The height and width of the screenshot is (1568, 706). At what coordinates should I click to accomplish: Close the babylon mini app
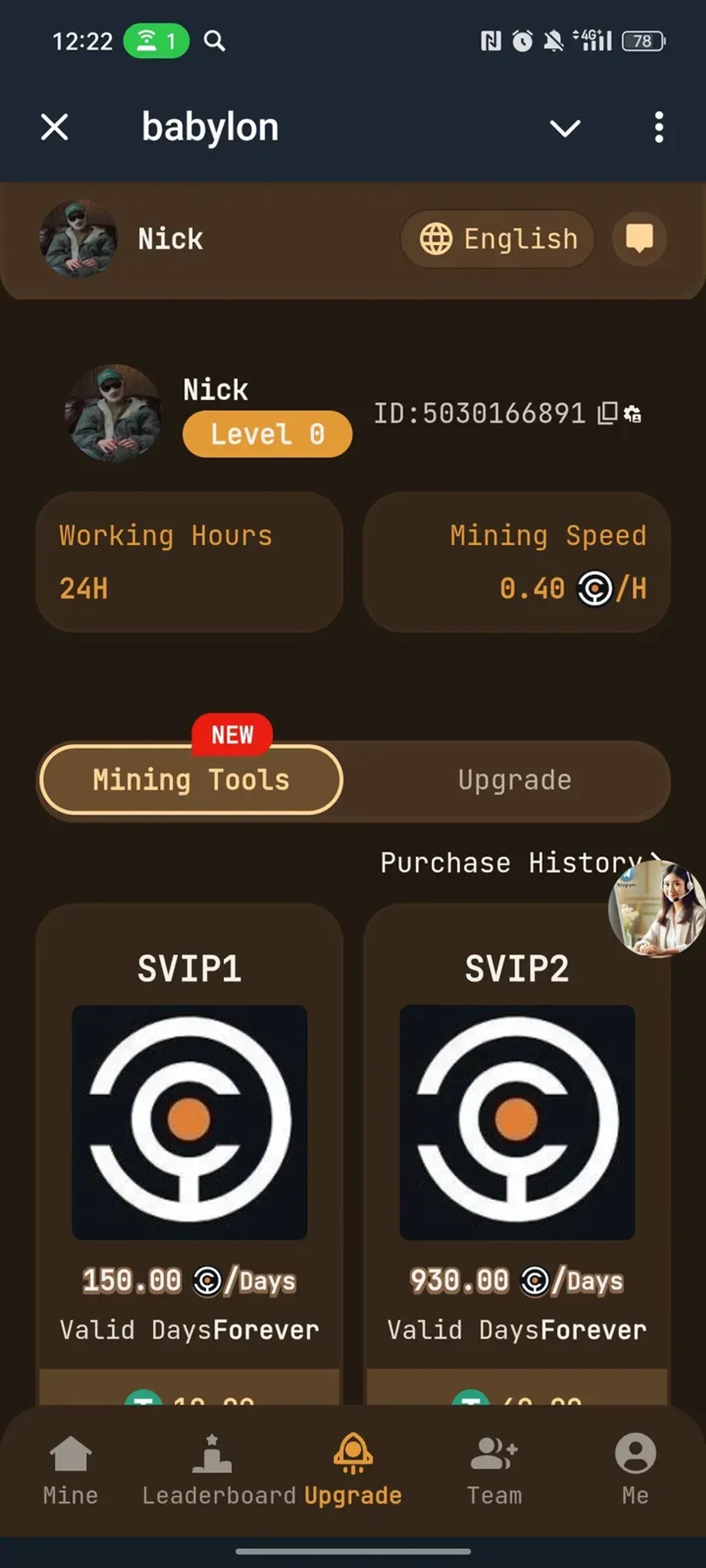[55, 127]
